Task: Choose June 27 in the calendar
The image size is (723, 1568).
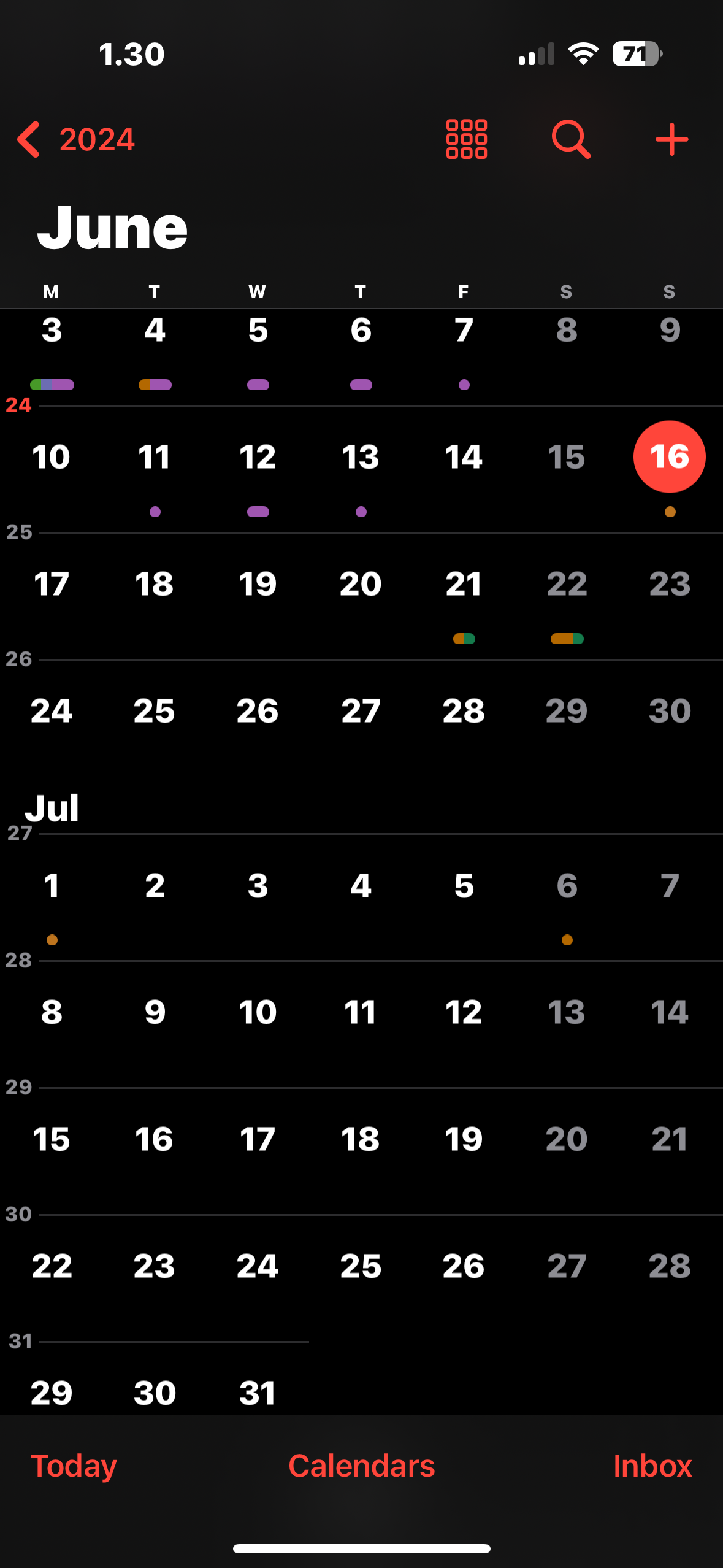Action: tap(361, 711)
